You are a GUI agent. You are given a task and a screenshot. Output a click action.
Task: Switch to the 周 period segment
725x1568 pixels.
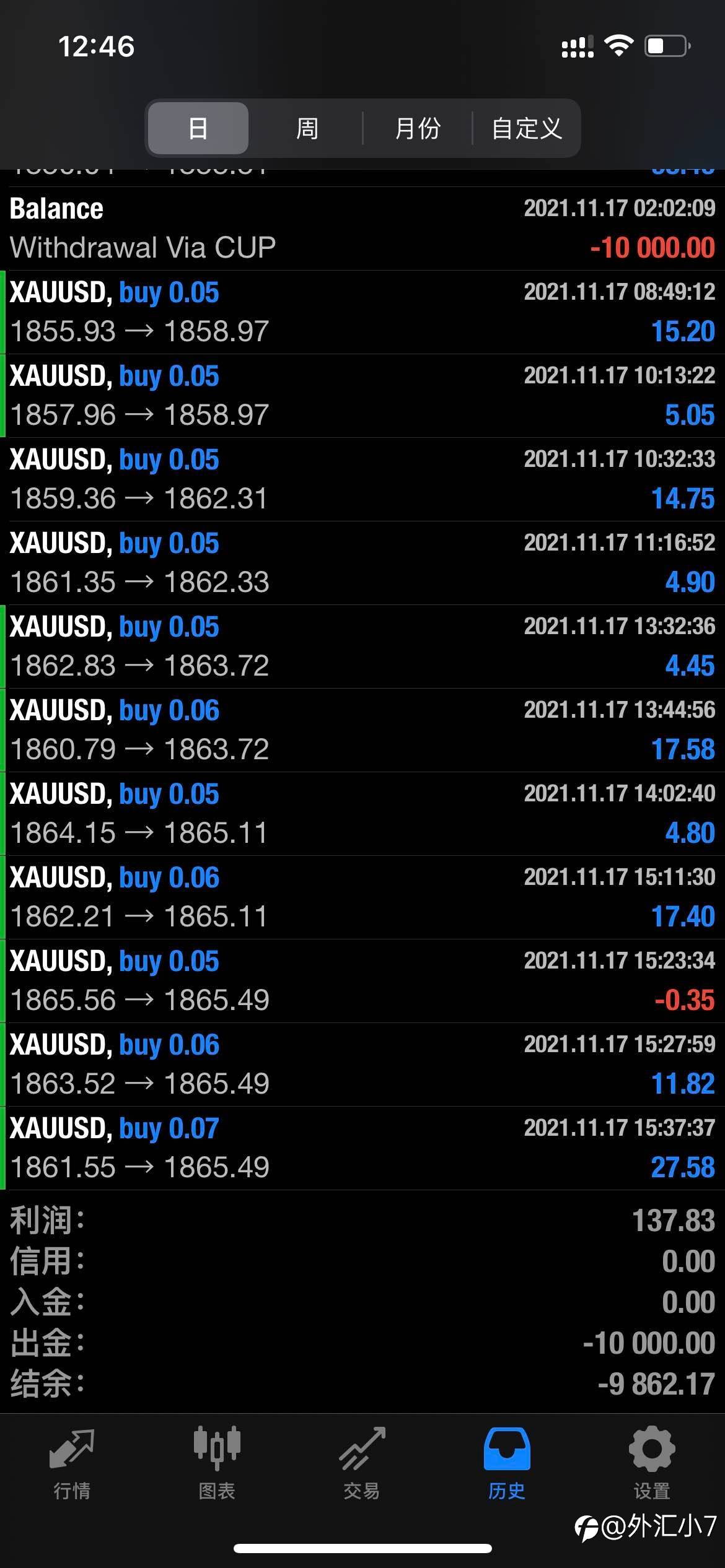[x=307, y=128]
